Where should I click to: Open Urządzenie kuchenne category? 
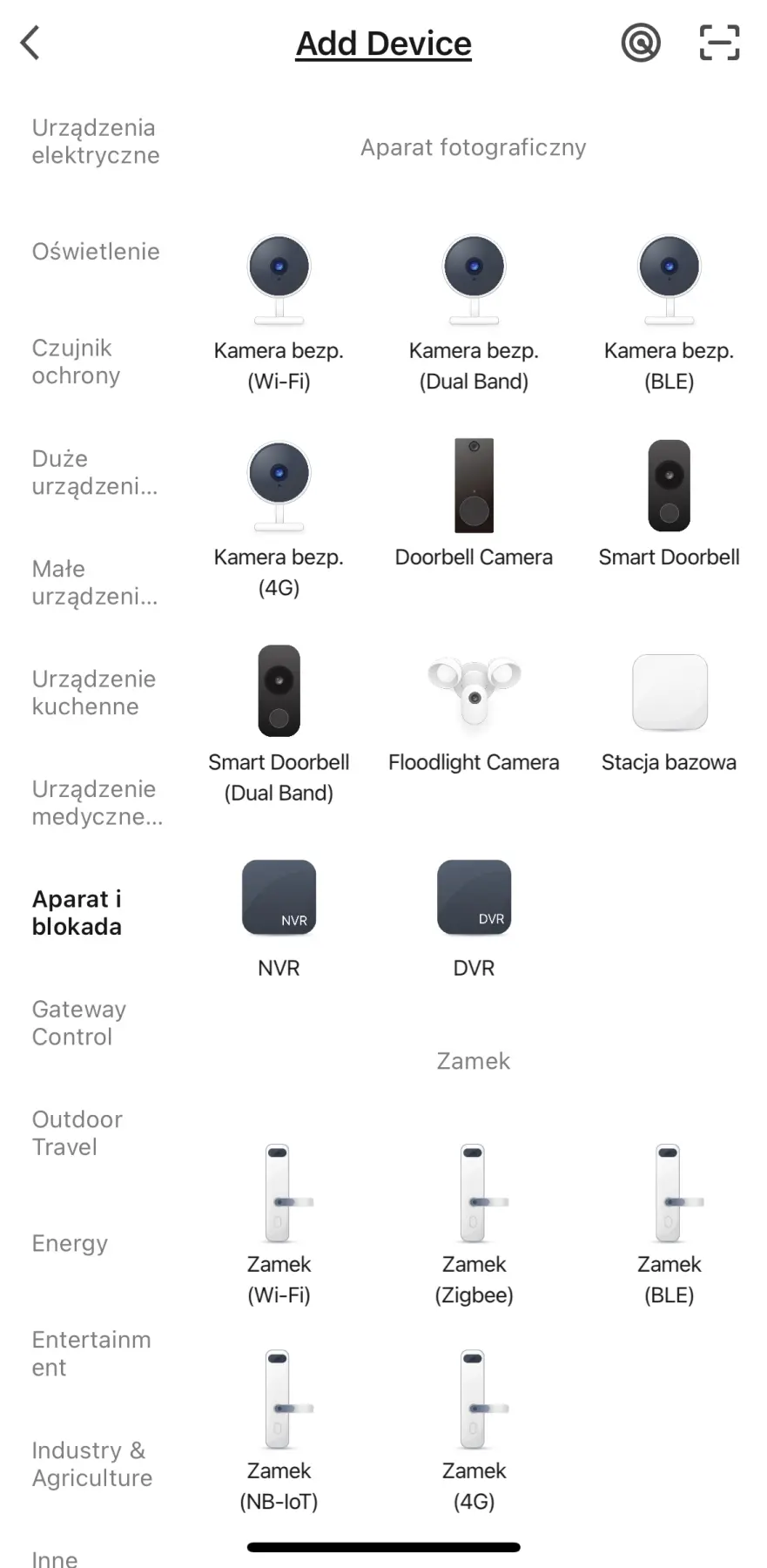pyautogui.click(x=94, y=693)
